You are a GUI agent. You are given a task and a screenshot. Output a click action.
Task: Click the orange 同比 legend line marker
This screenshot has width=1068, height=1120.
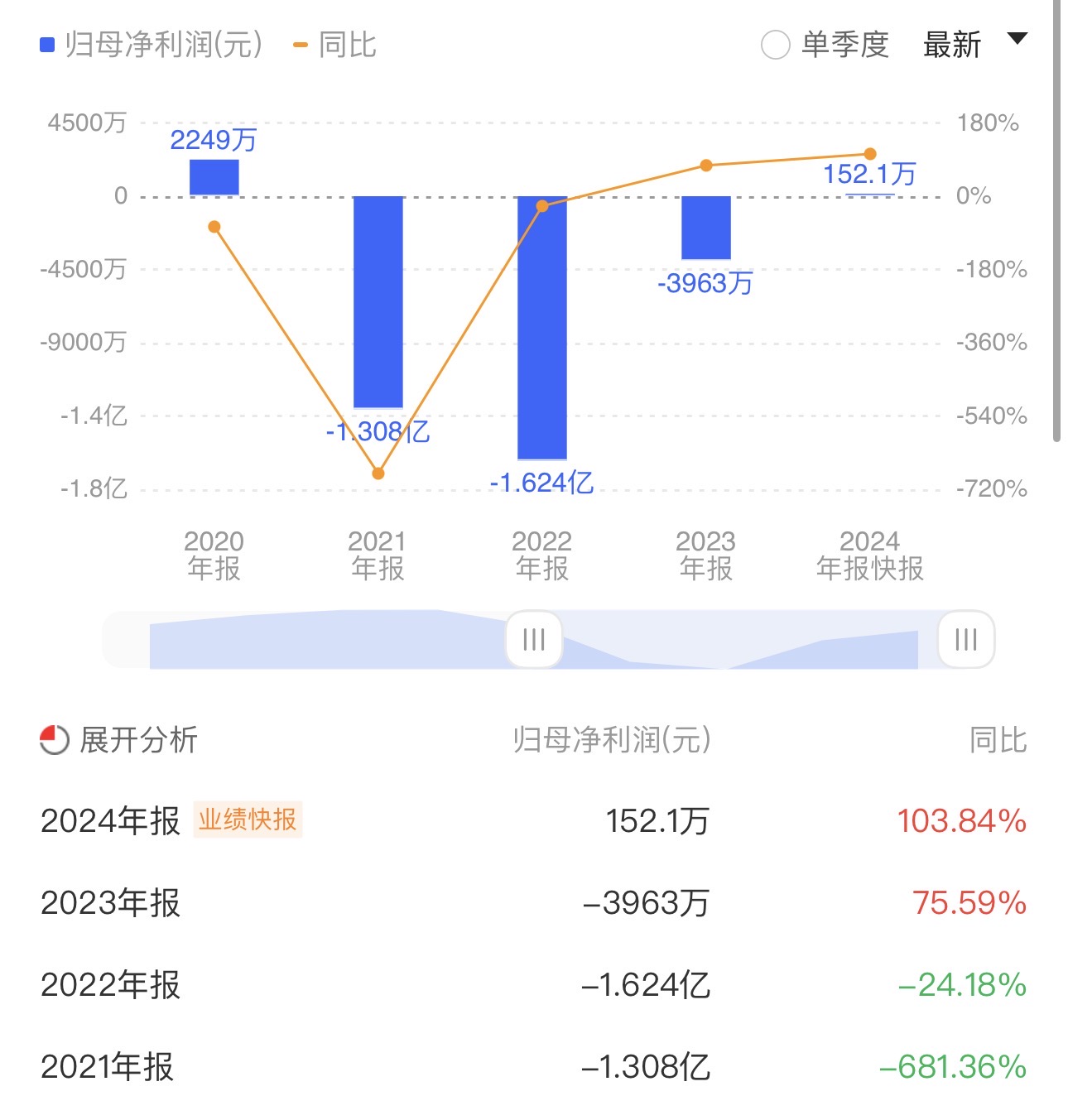coord(301,45)
